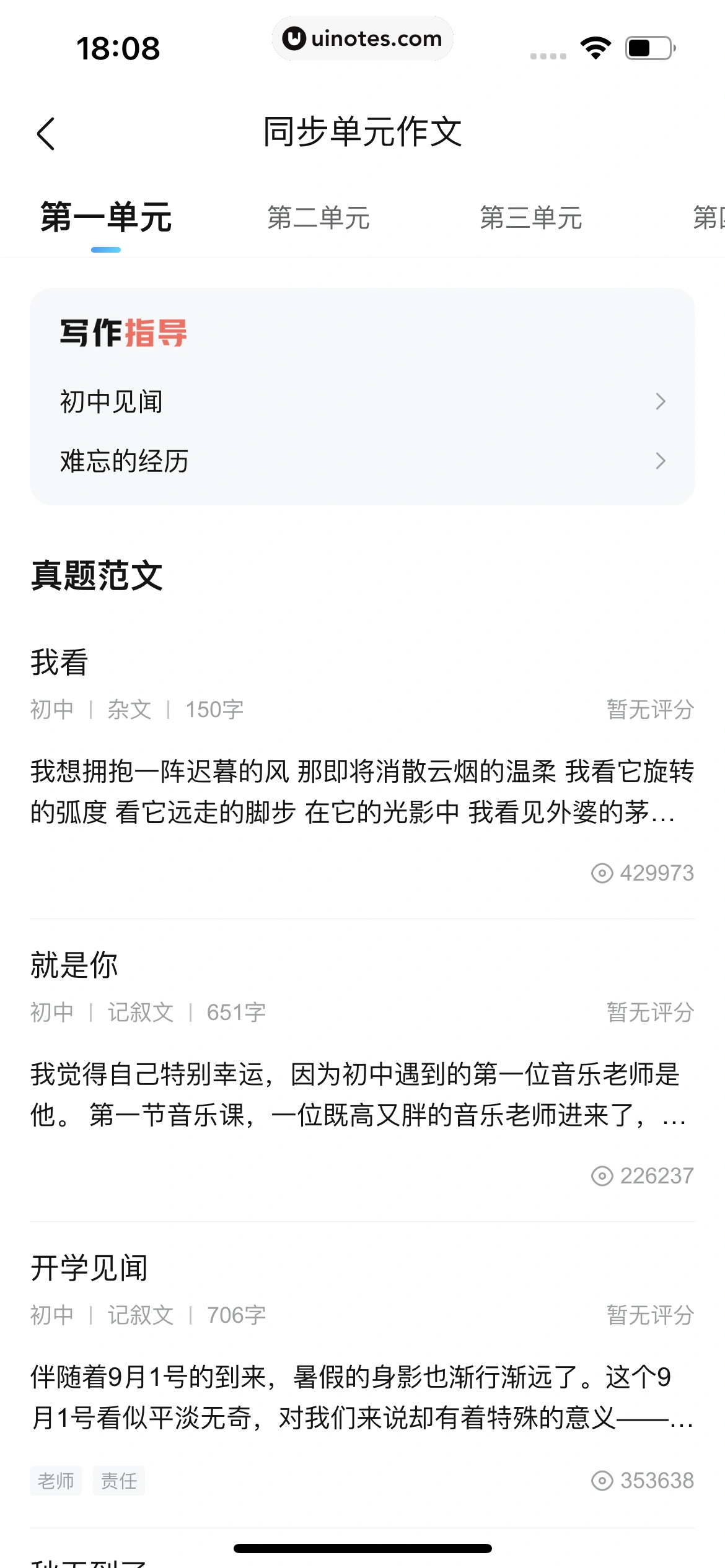Switch to the 第三单元 tab
Viewport: 725px width, 1568px height.
click(x=531, y=218)
